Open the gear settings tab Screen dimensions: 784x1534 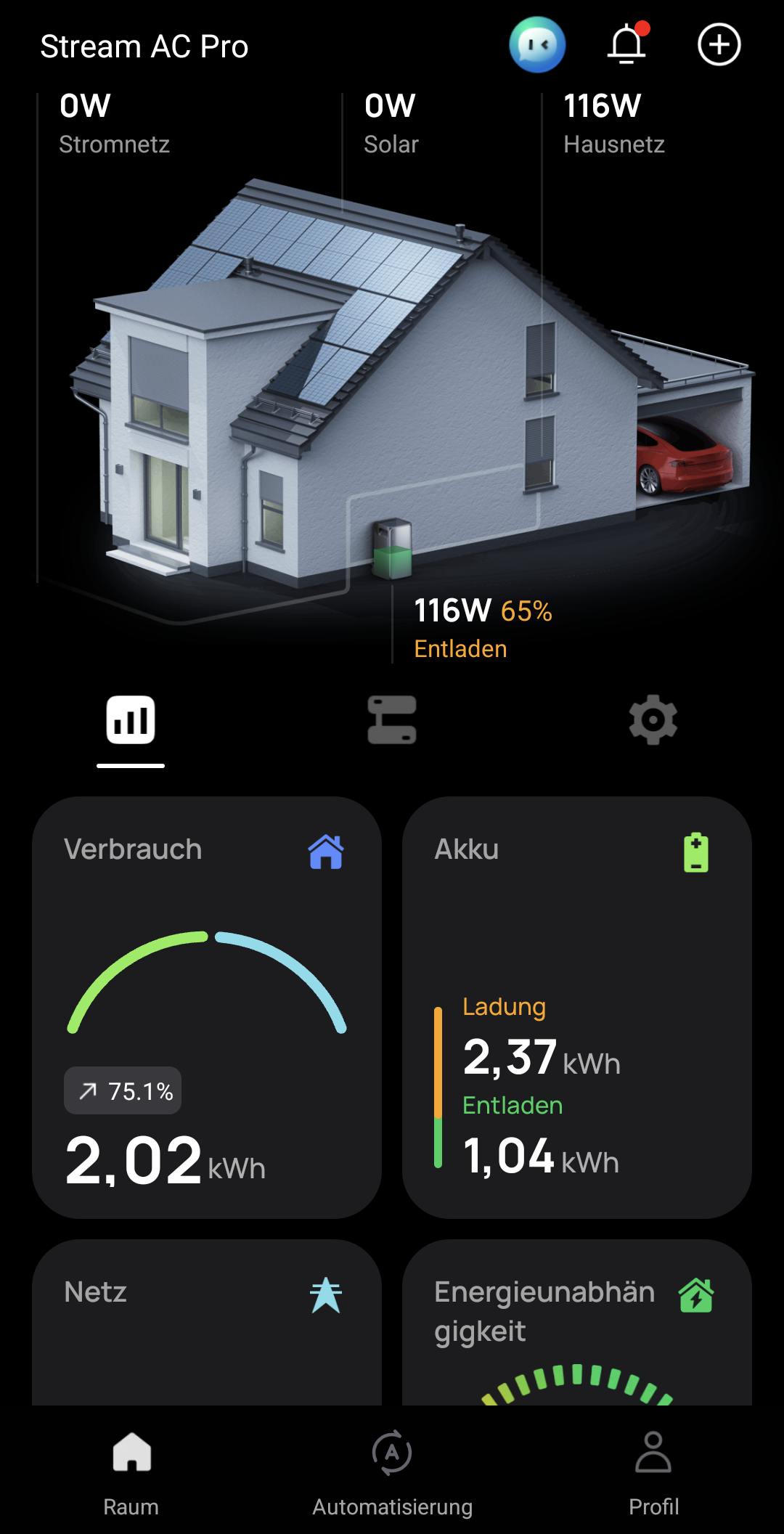653,719
